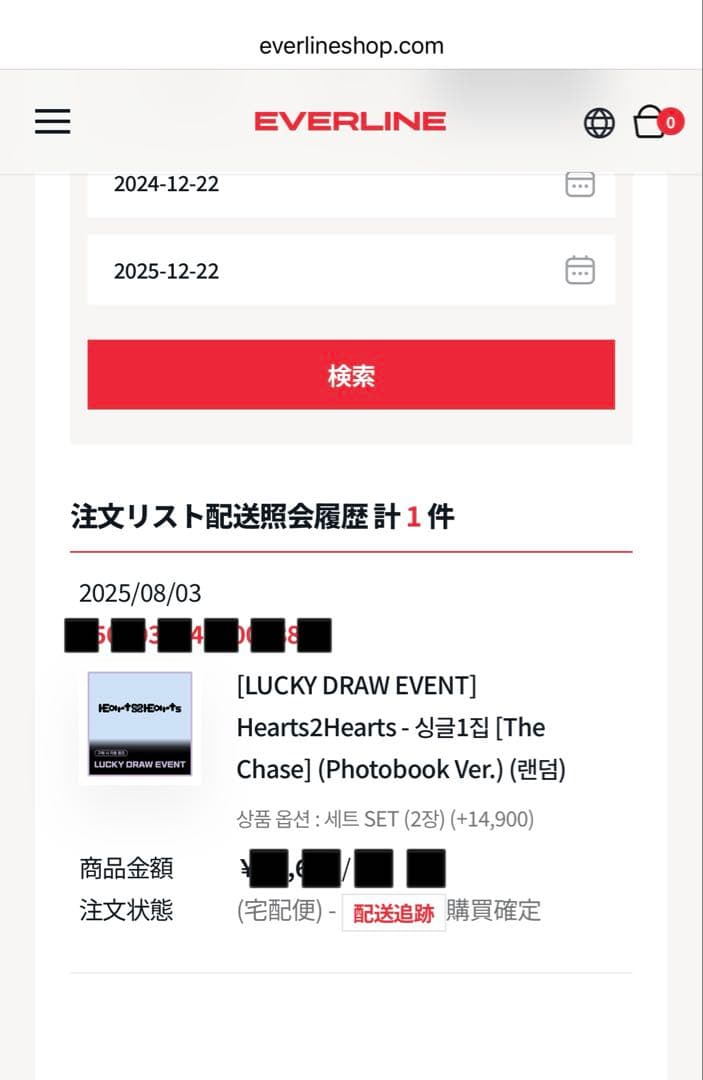
Task: Open the shopping cart
Action: [652, 122]
